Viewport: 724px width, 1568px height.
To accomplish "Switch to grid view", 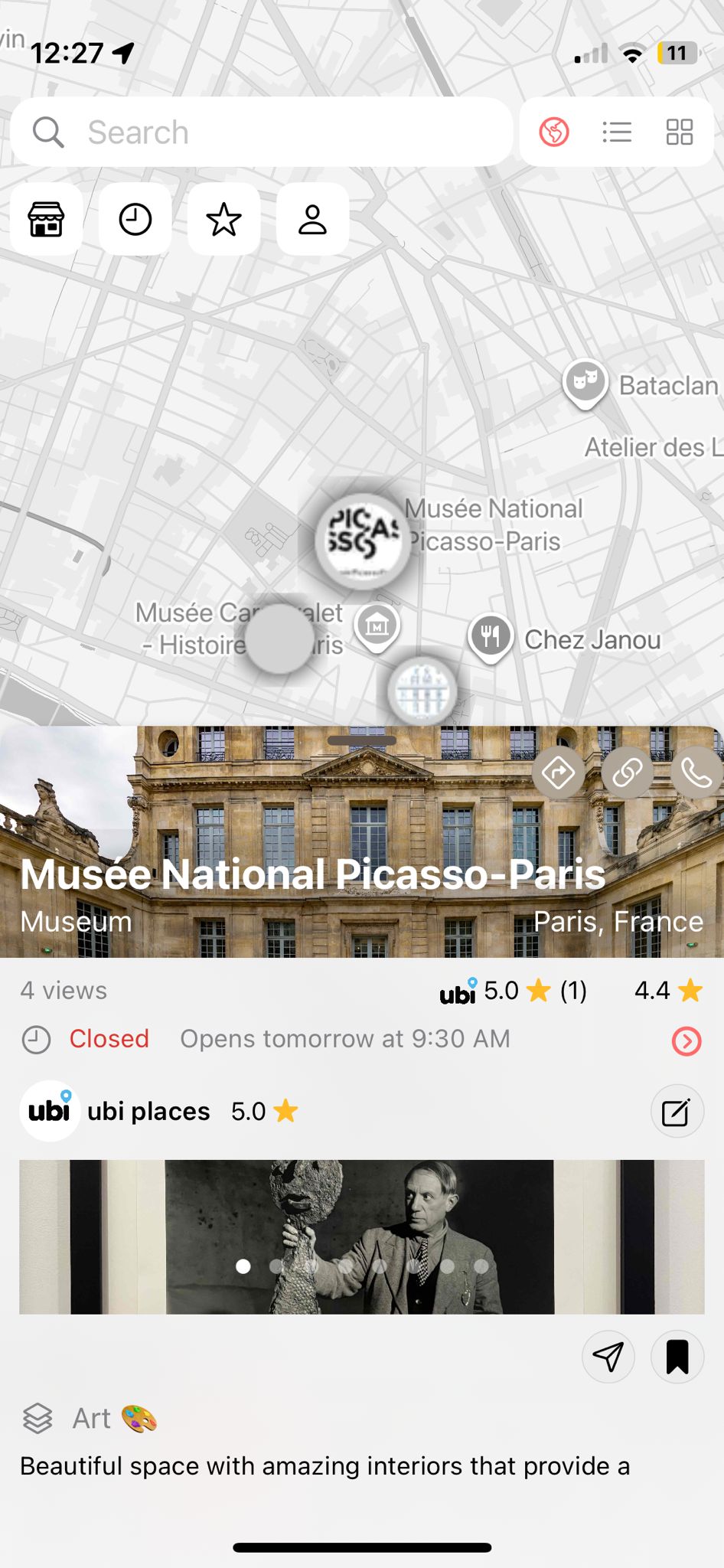I will [x=679, y=132].
